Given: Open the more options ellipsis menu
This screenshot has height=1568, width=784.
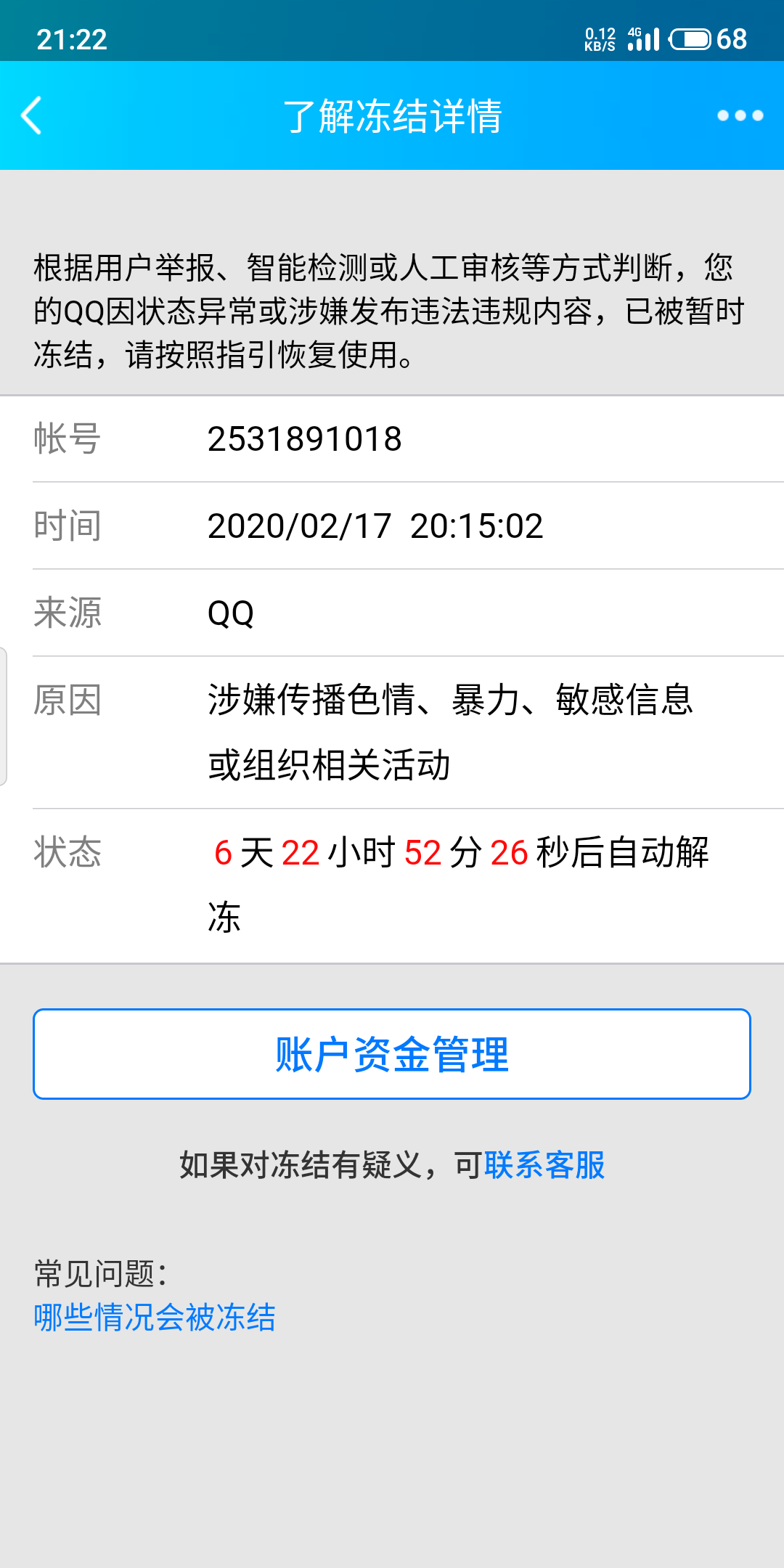Looking at the screenshot, I should pos(739,116).
